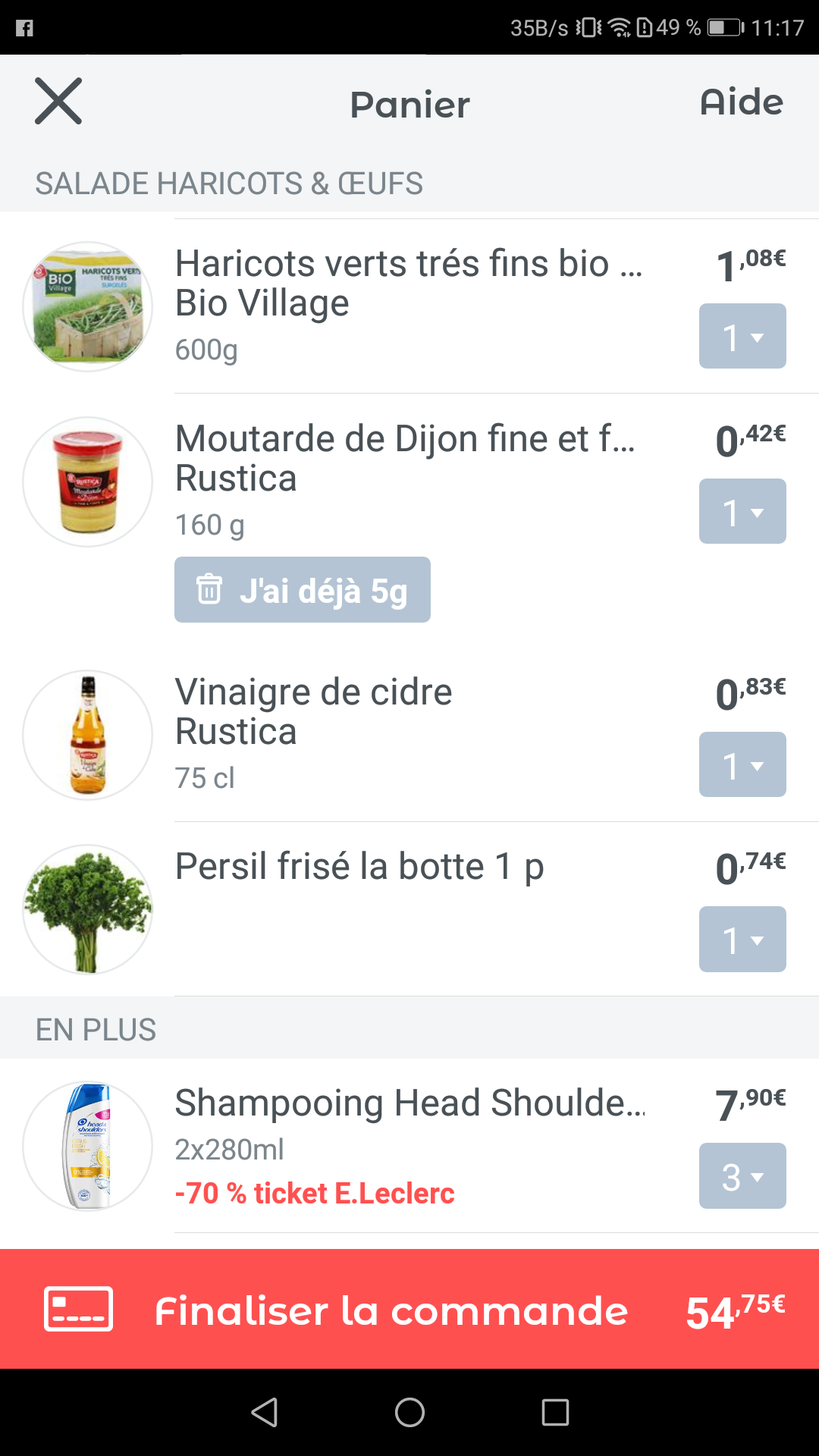This screenshot has width=819, height=1456.
Task: Open Vinaigre de cidre Rustica item
Action: click(314, 711)
